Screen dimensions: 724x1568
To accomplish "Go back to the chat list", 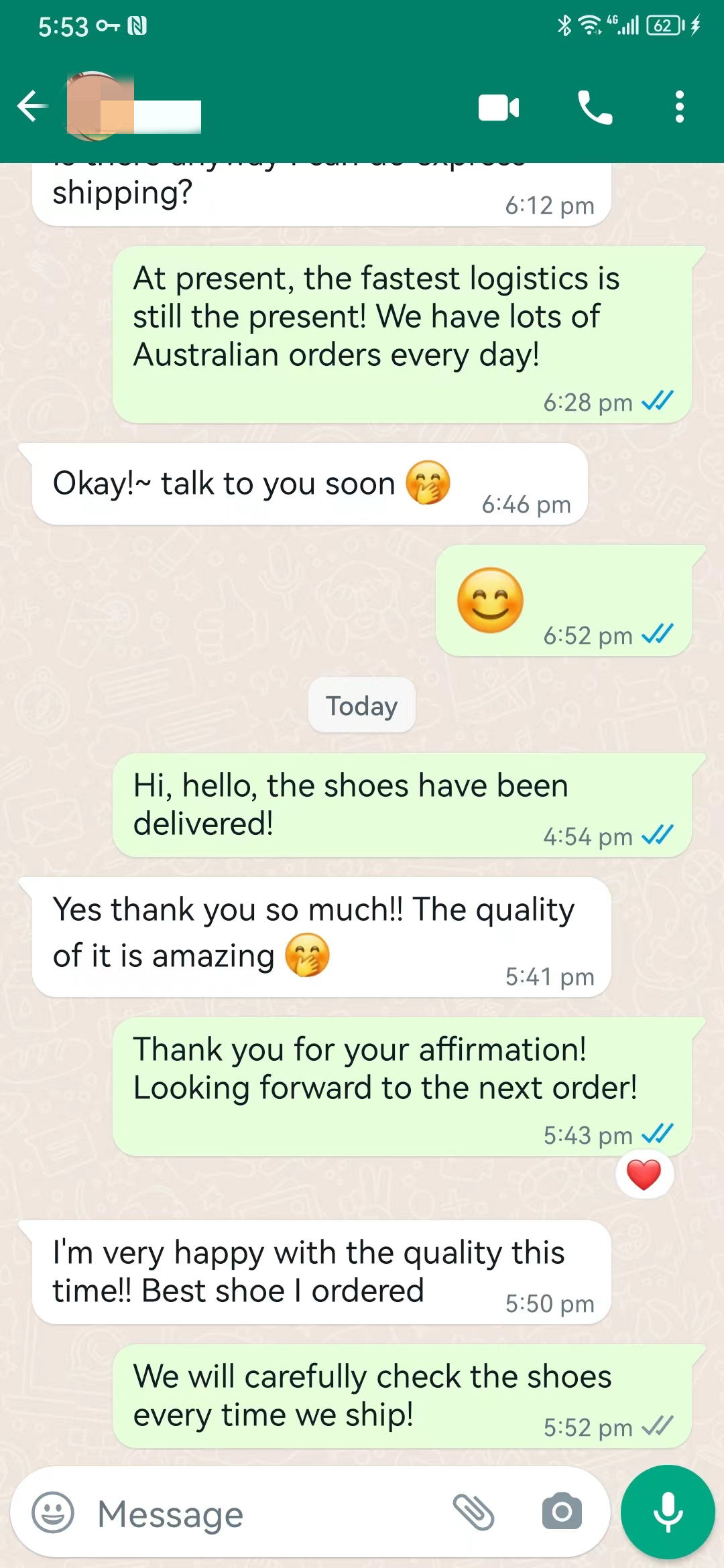I will point(32,107).
